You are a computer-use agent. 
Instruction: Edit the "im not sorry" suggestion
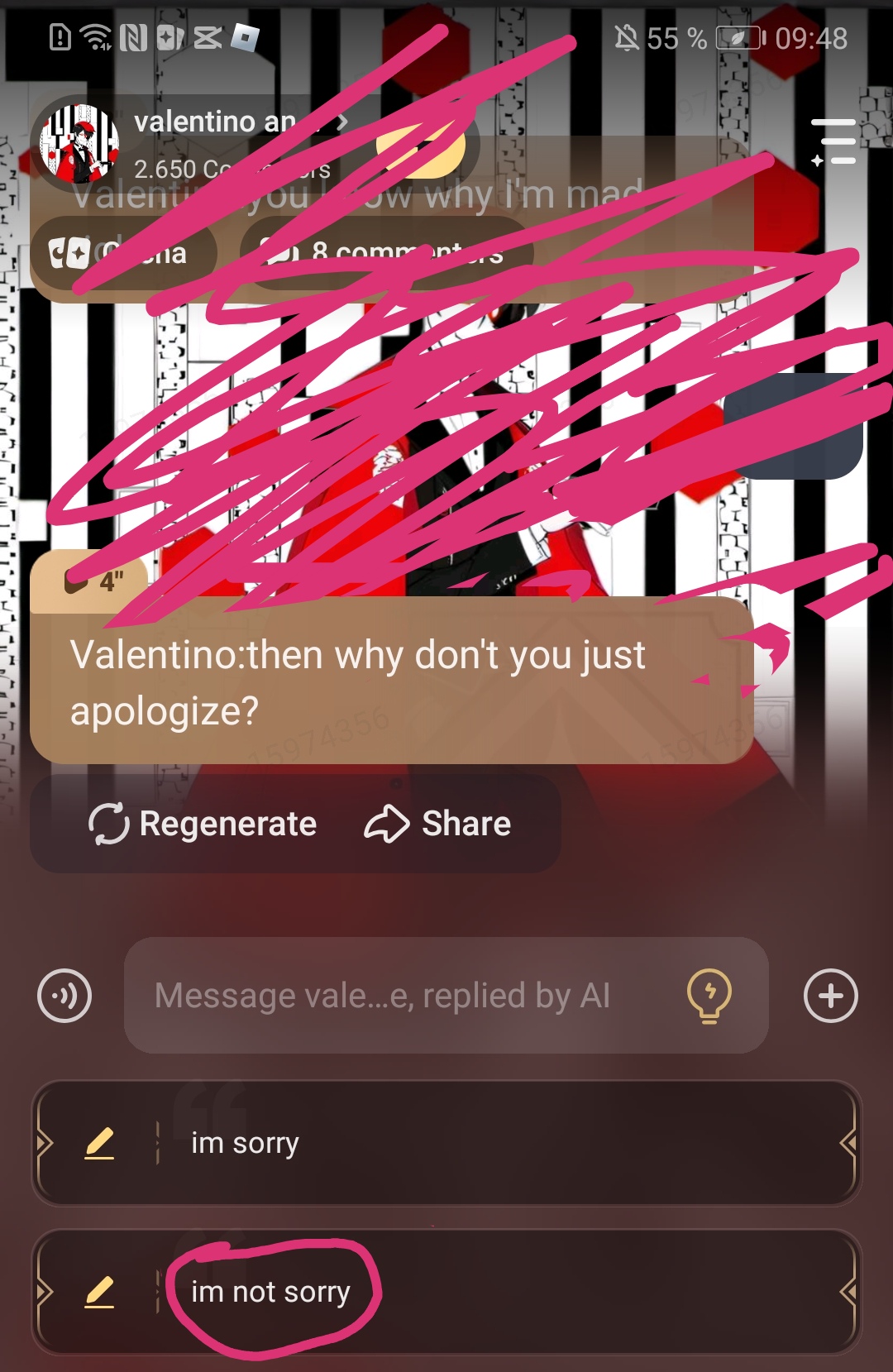pos(99,1292)
